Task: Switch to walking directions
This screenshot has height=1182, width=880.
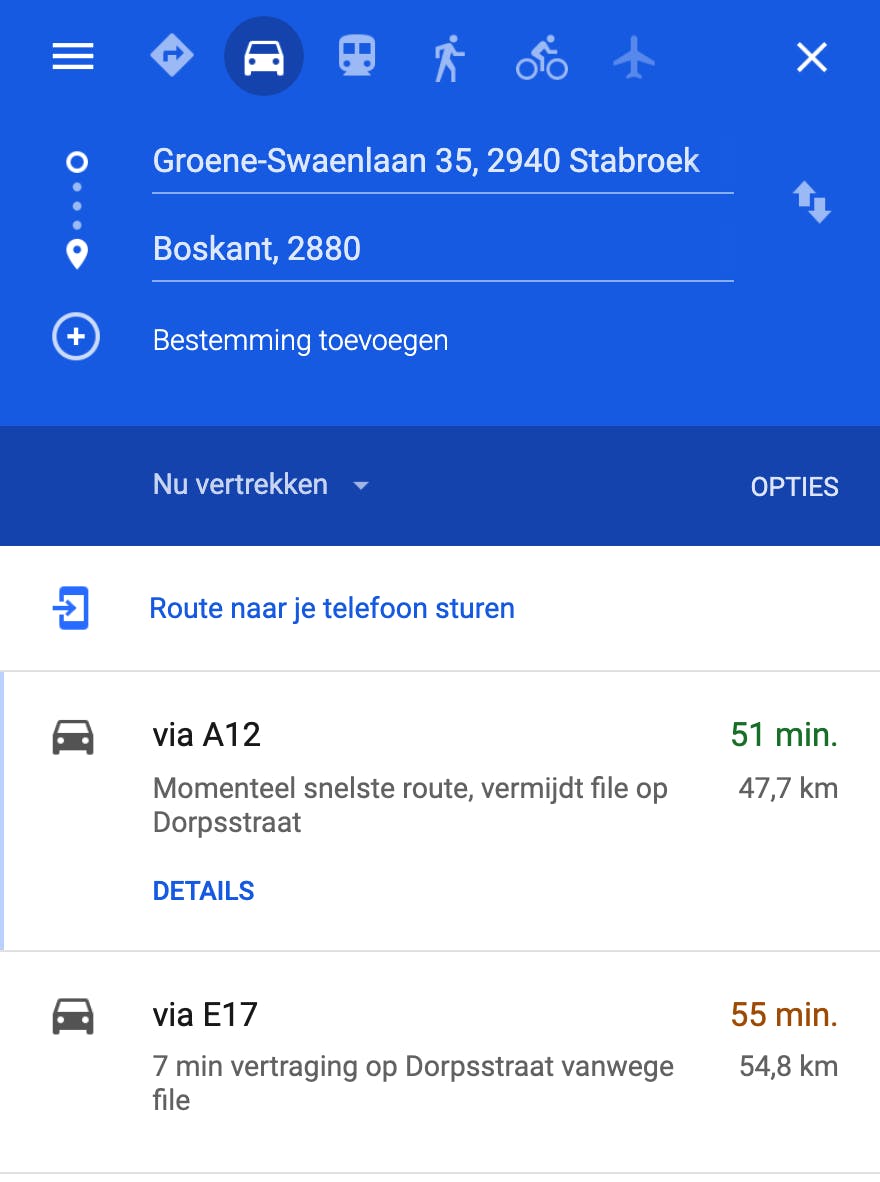Action: pyautogui.click(x=449, y=57)
